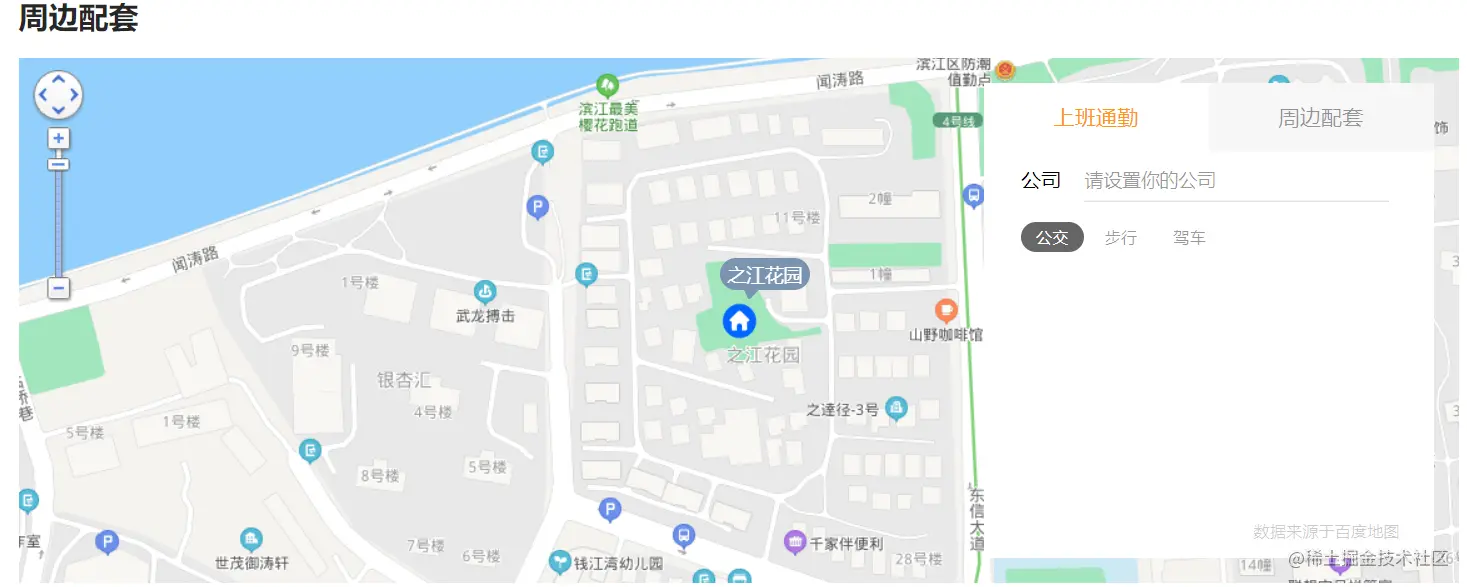Zoom out the map with minus button
1467x587 pixels.
(59, 288)
